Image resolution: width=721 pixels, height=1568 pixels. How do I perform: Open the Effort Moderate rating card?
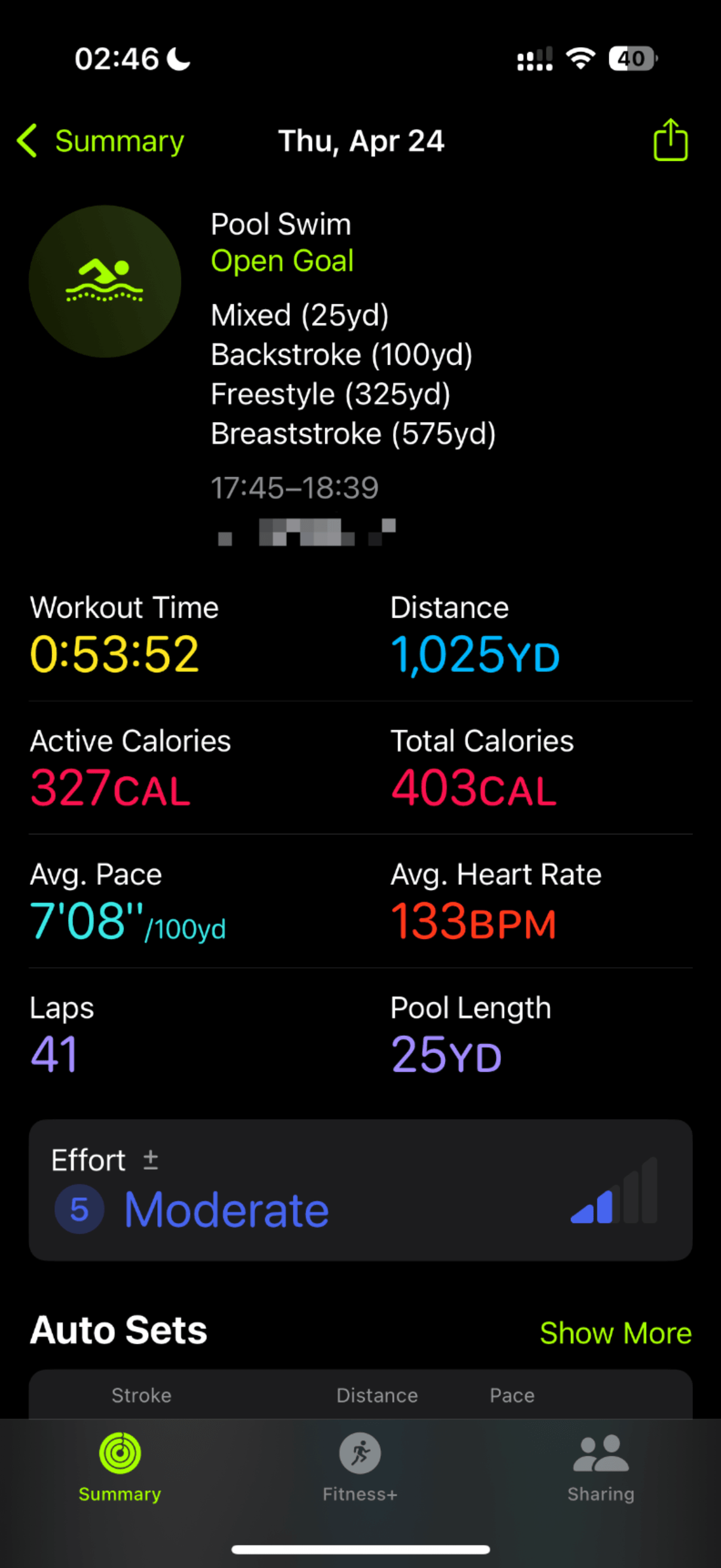pyautogui.click(x=360, y=1190)
